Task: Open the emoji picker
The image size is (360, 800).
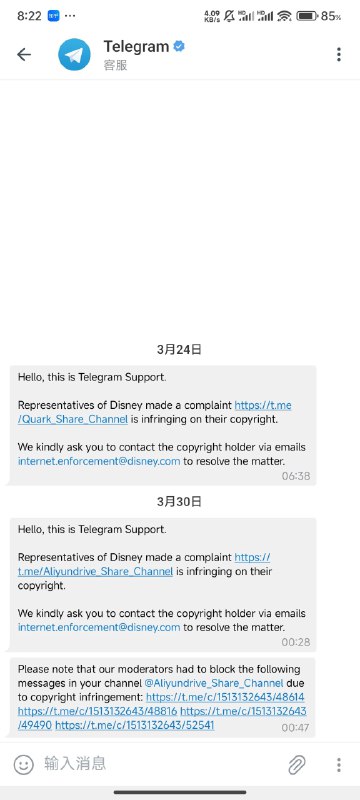Action: (23, 764)
